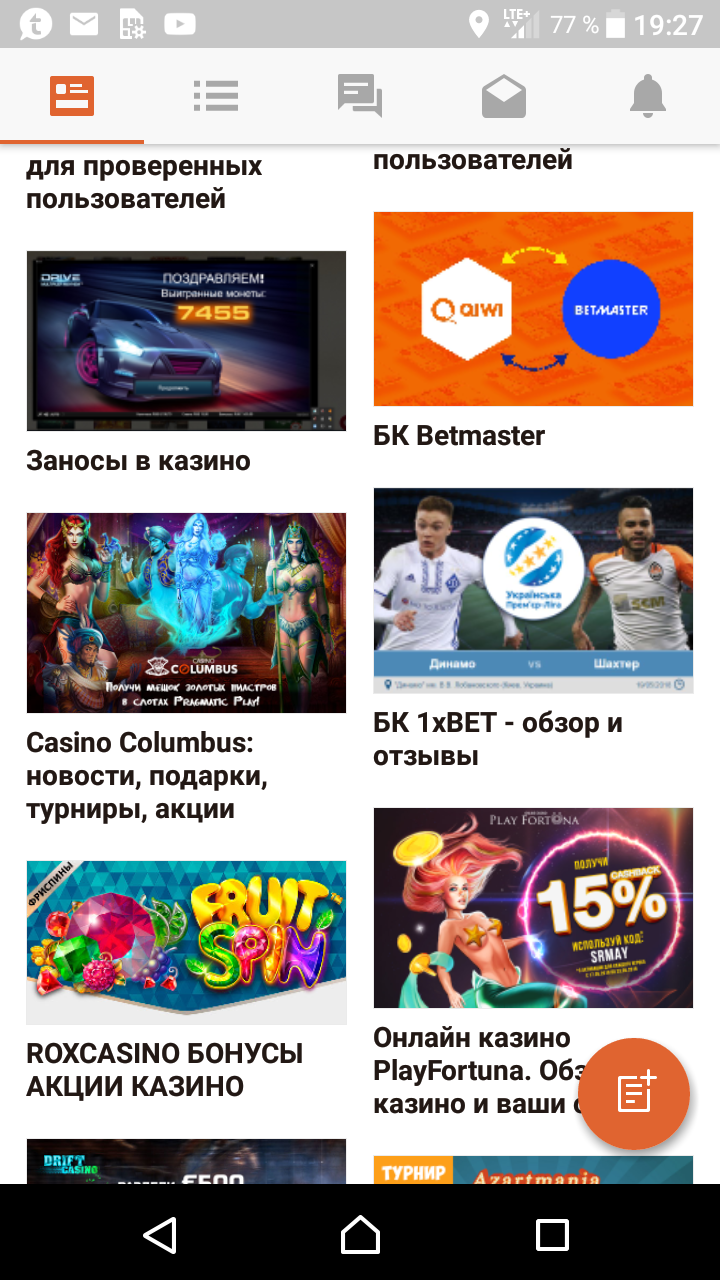Open the БК Betmaster card
The height and width of the screenshot is (1280, 720).
click(533, 331)
